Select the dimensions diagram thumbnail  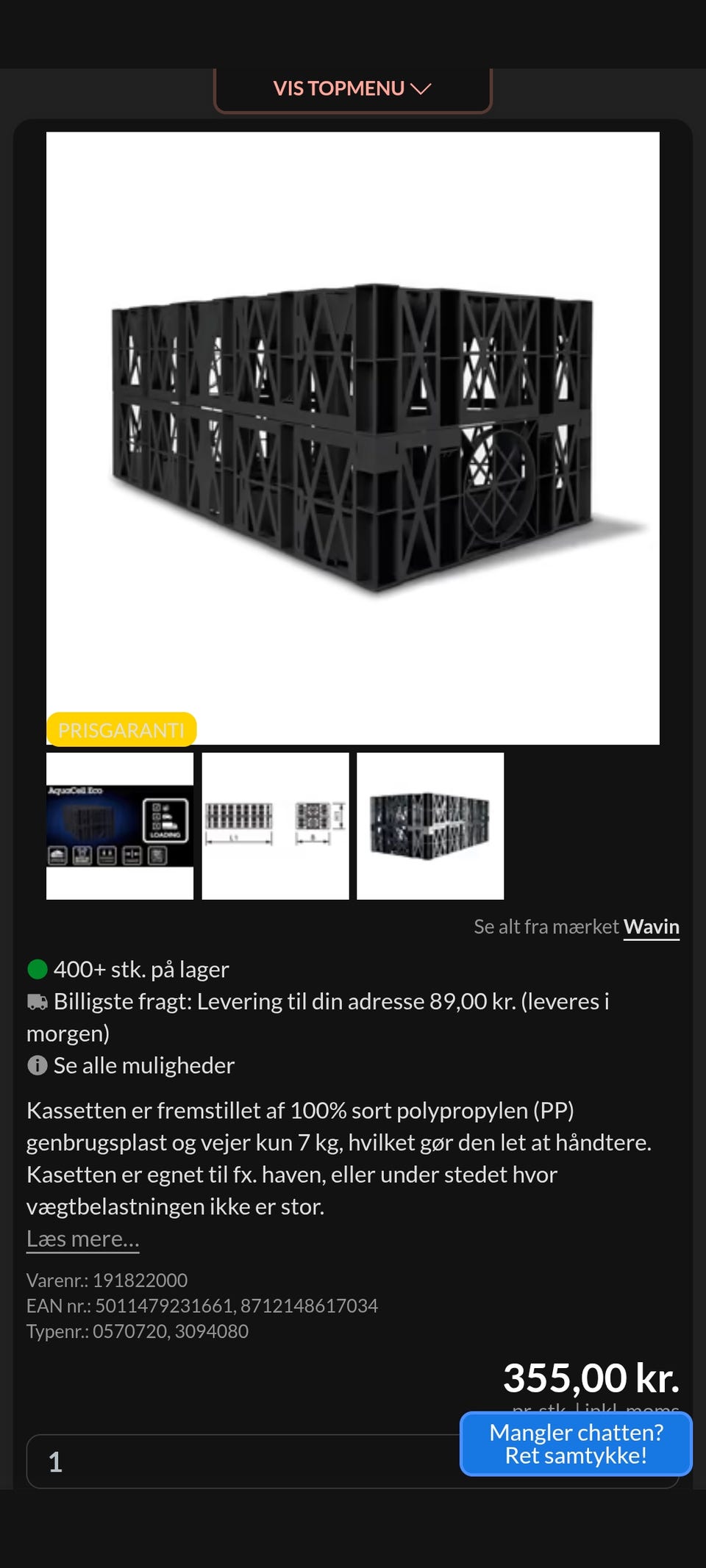pos(276,826)
